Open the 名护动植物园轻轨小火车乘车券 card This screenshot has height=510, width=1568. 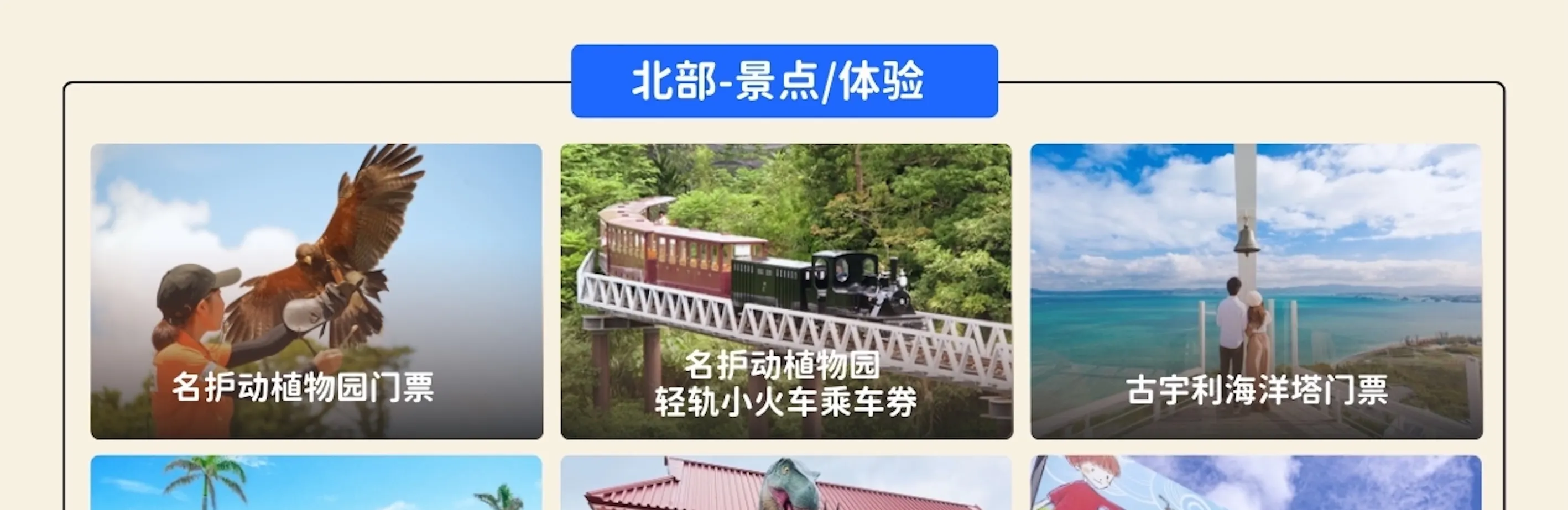tap(786, 291)
